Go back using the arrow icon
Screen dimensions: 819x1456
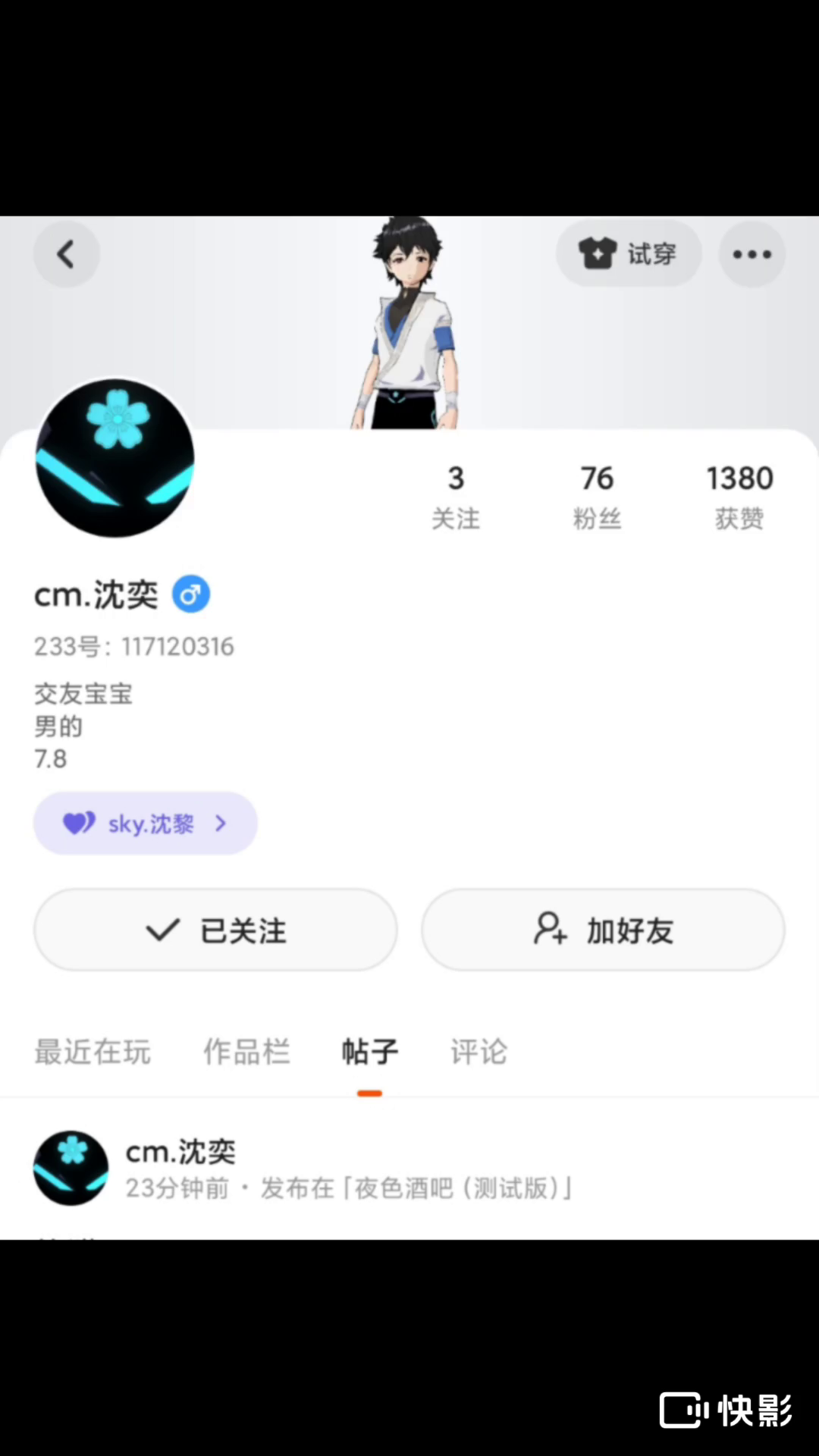pyautogui.click(x=66, y=255)
